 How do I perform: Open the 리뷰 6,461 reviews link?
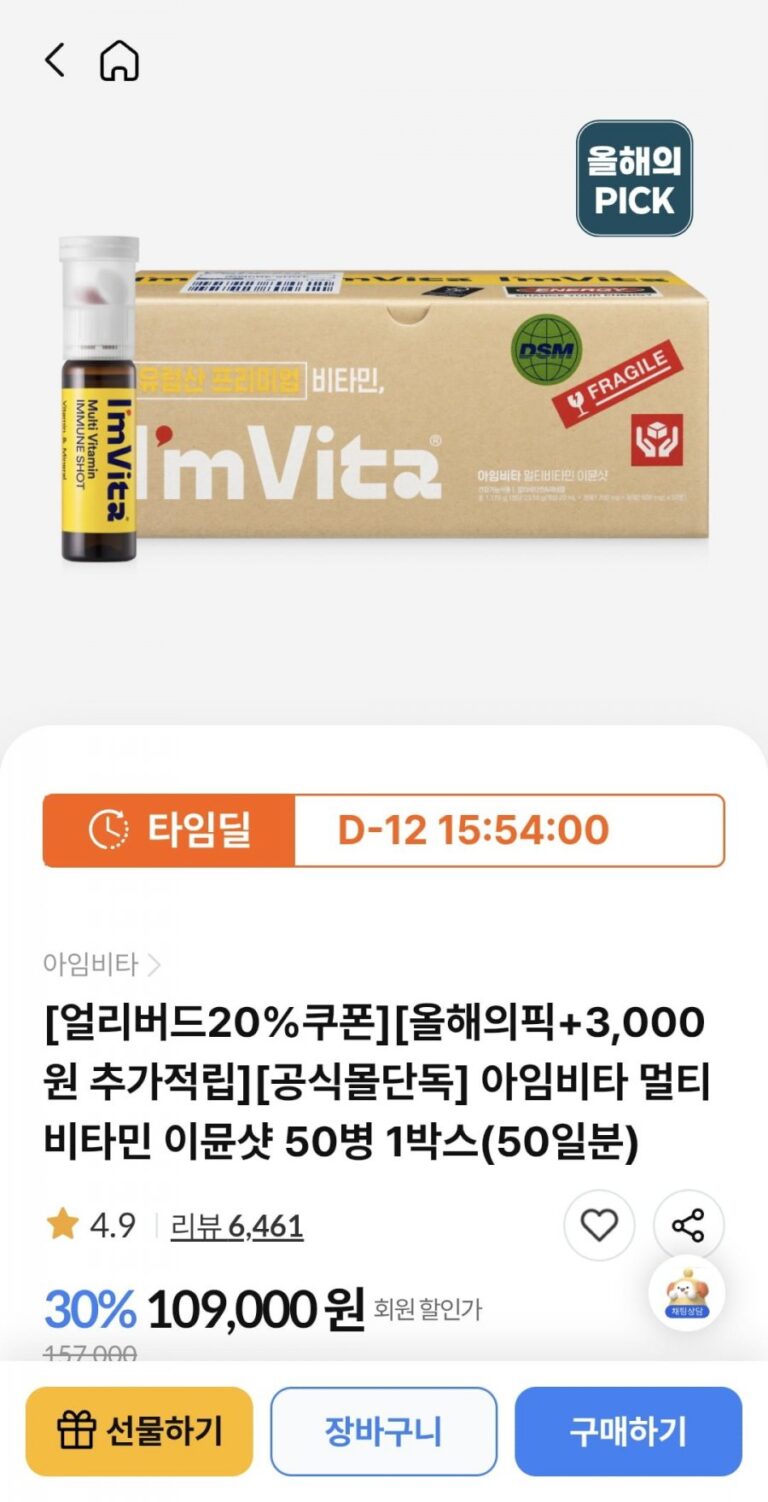click(x=237, y=1225)
